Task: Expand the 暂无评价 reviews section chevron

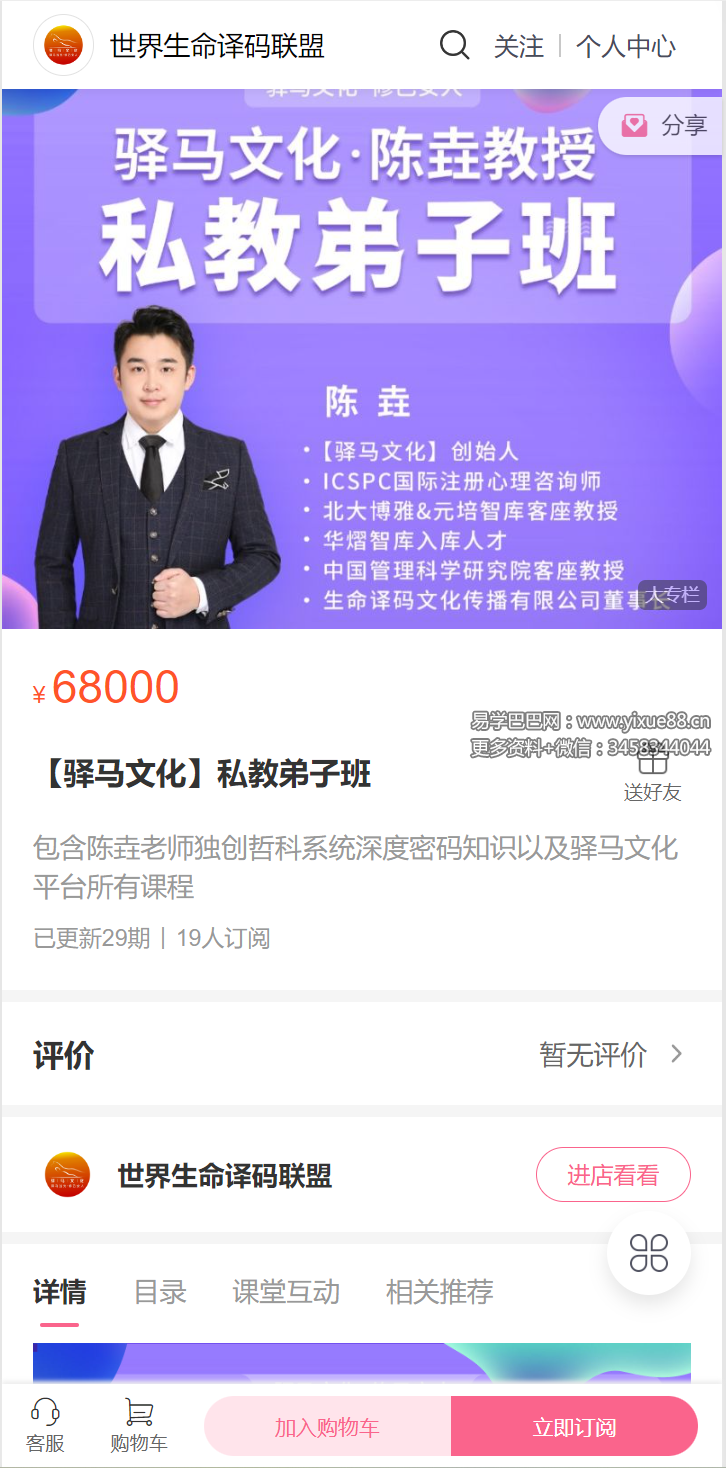Action: point(676,1053)
